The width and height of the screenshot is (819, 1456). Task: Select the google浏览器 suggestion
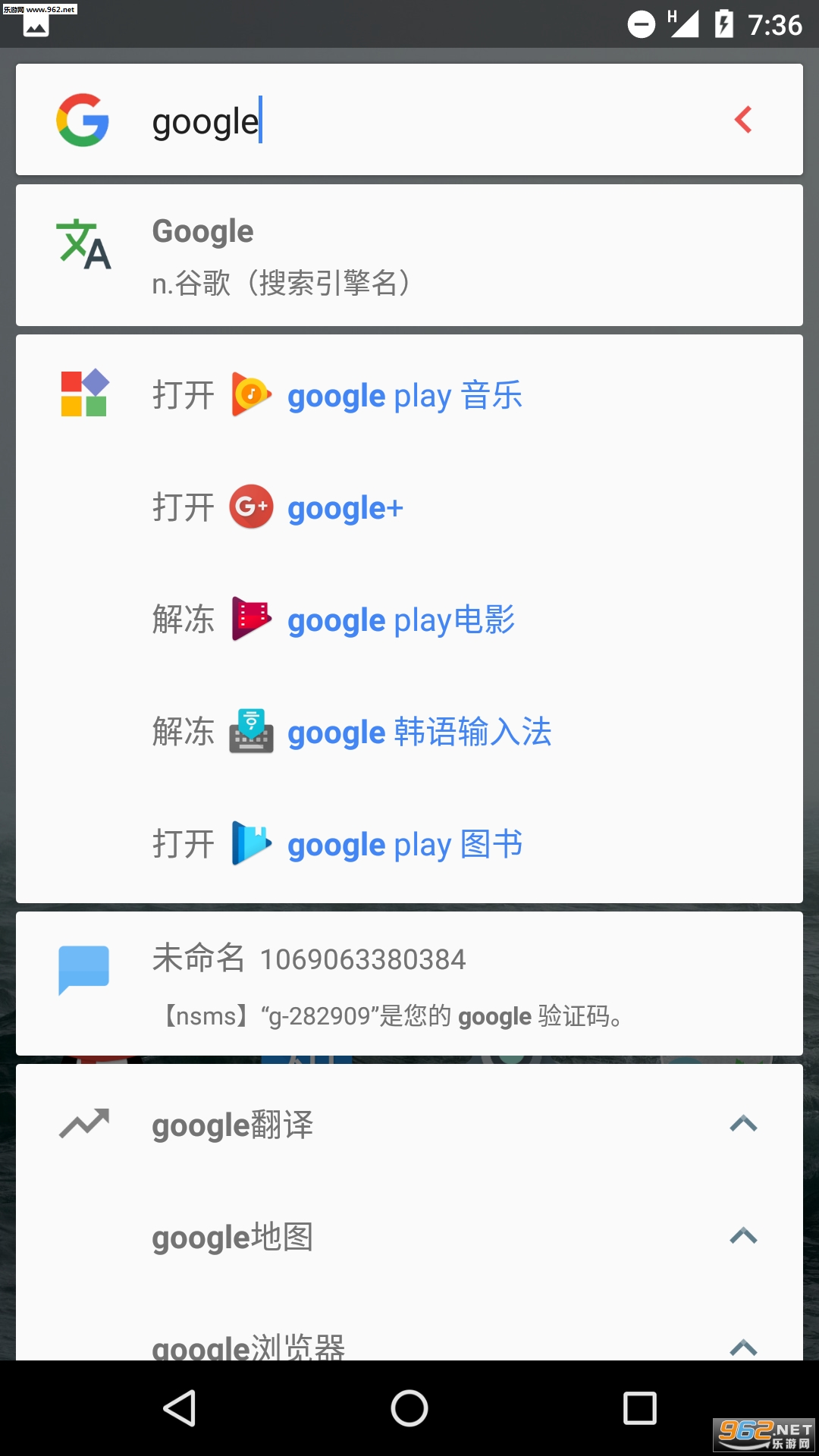point(249,1345)
